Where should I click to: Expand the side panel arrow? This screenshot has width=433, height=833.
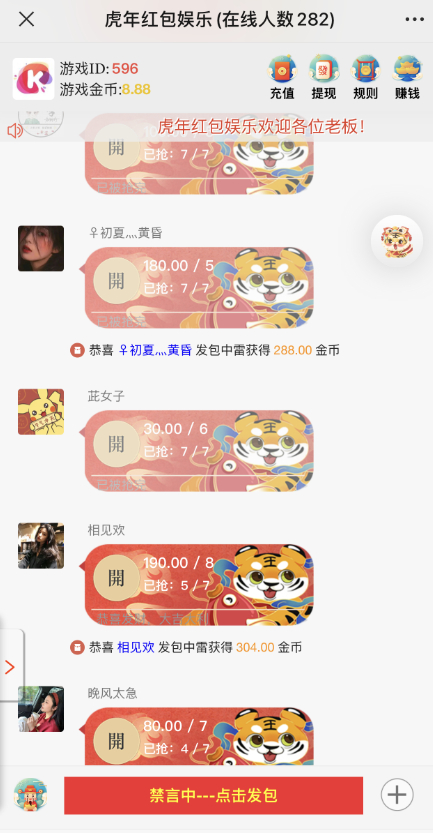point(10,667)
